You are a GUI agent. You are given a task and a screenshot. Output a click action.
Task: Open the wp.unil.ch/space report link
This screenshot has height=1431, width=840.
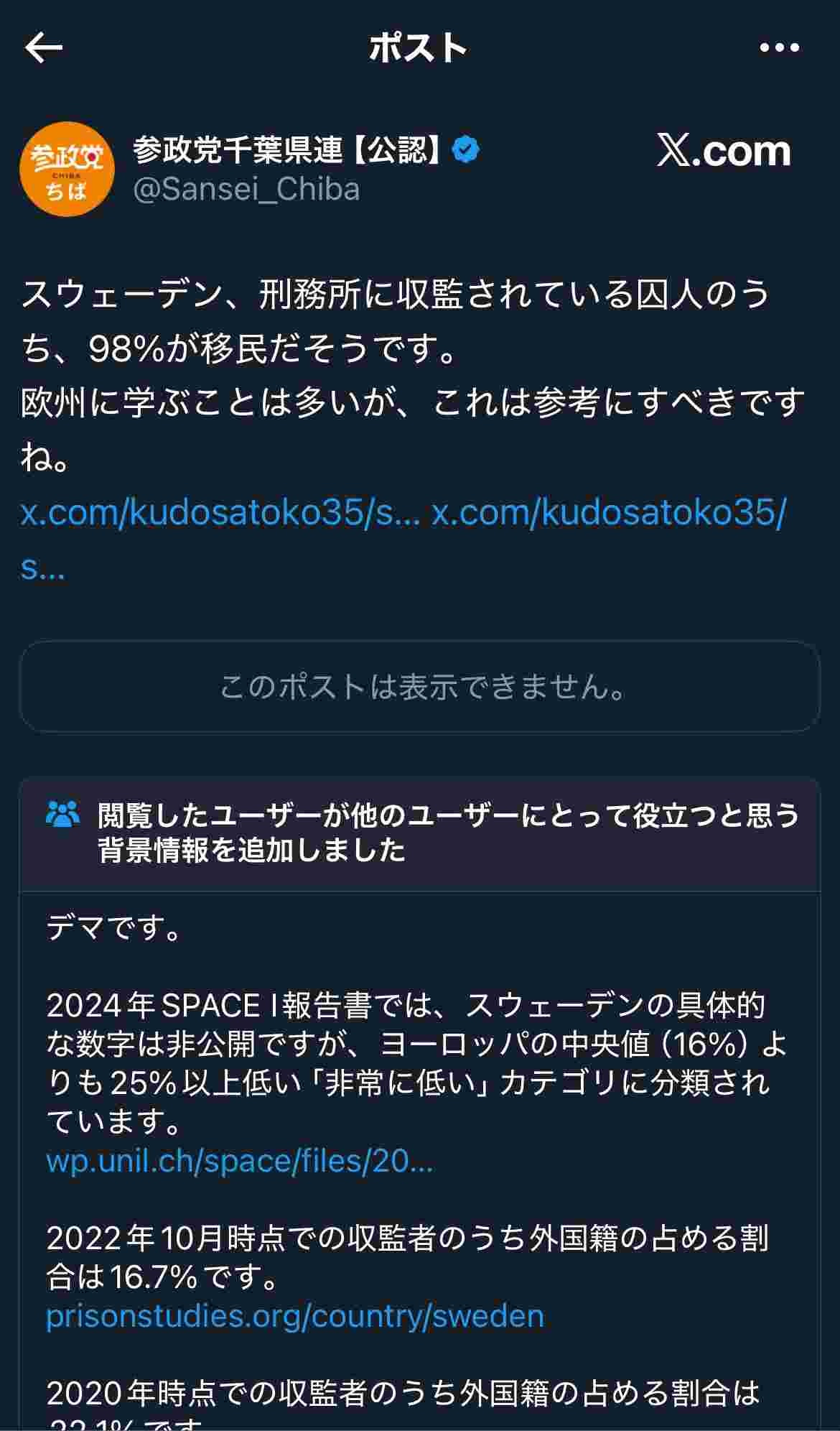[x=240, y=1161]
